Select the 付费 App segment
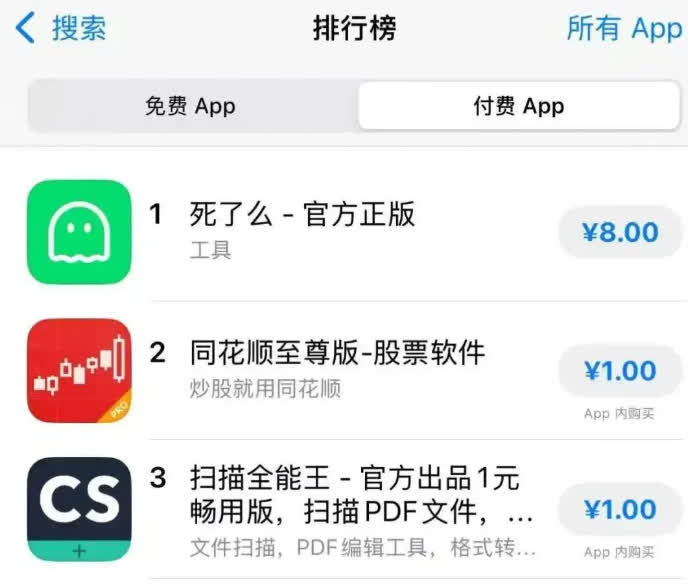 click(518, 106)
